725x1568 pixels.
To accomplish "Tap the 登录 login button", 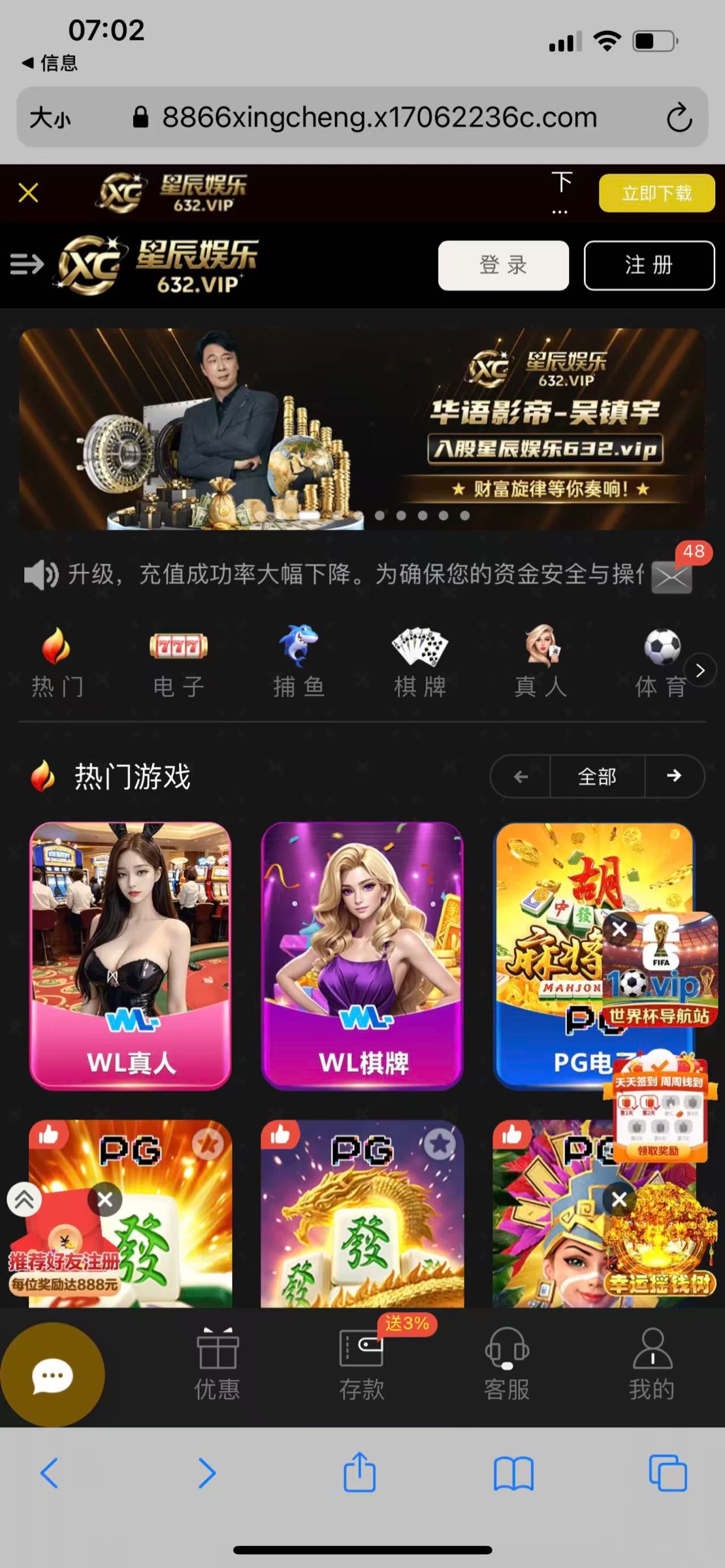I will pyautogui.click(x=503, y=265).
